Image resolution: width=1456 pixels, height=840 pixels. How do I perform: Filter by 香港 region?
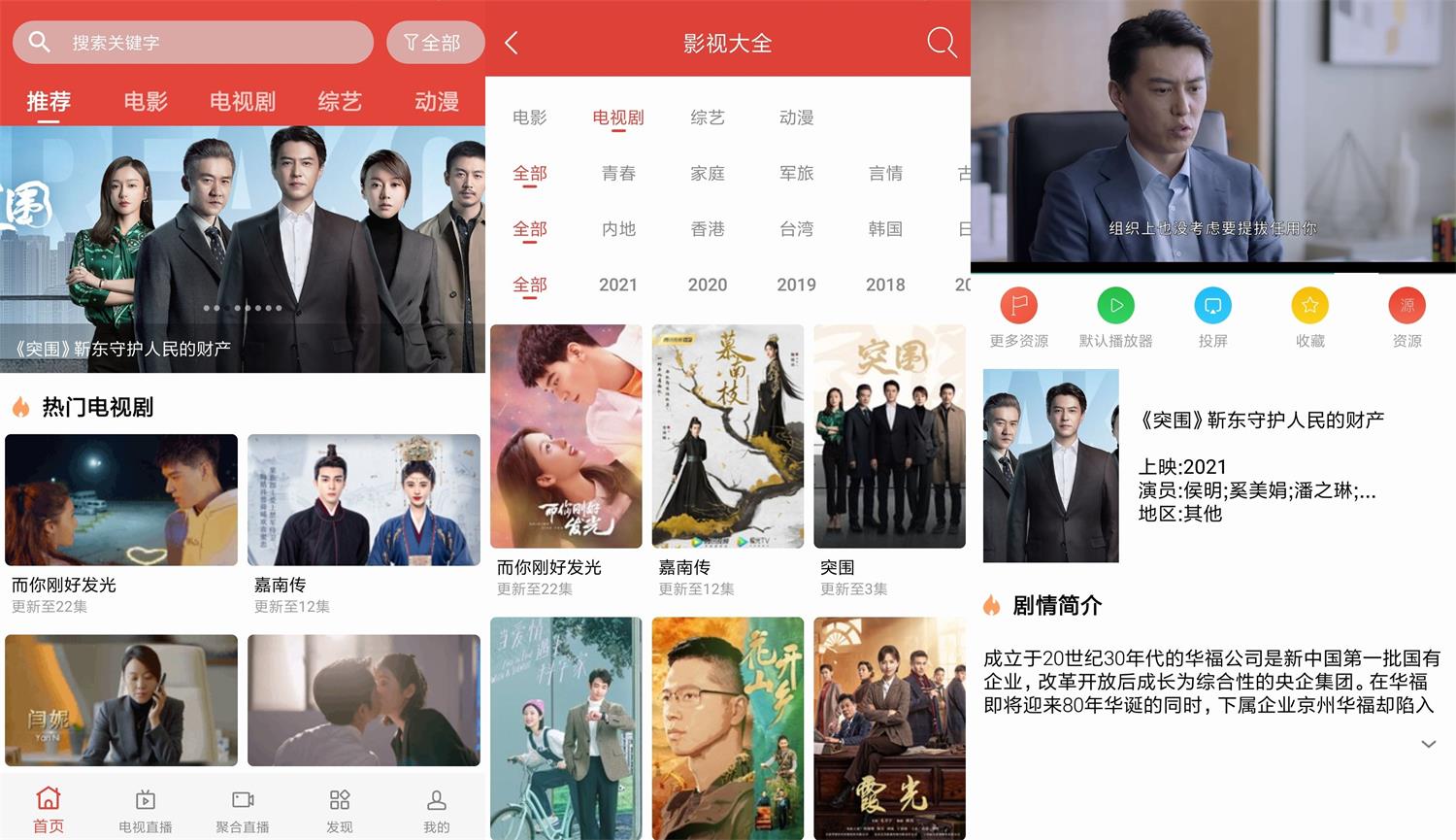point(708,229)
